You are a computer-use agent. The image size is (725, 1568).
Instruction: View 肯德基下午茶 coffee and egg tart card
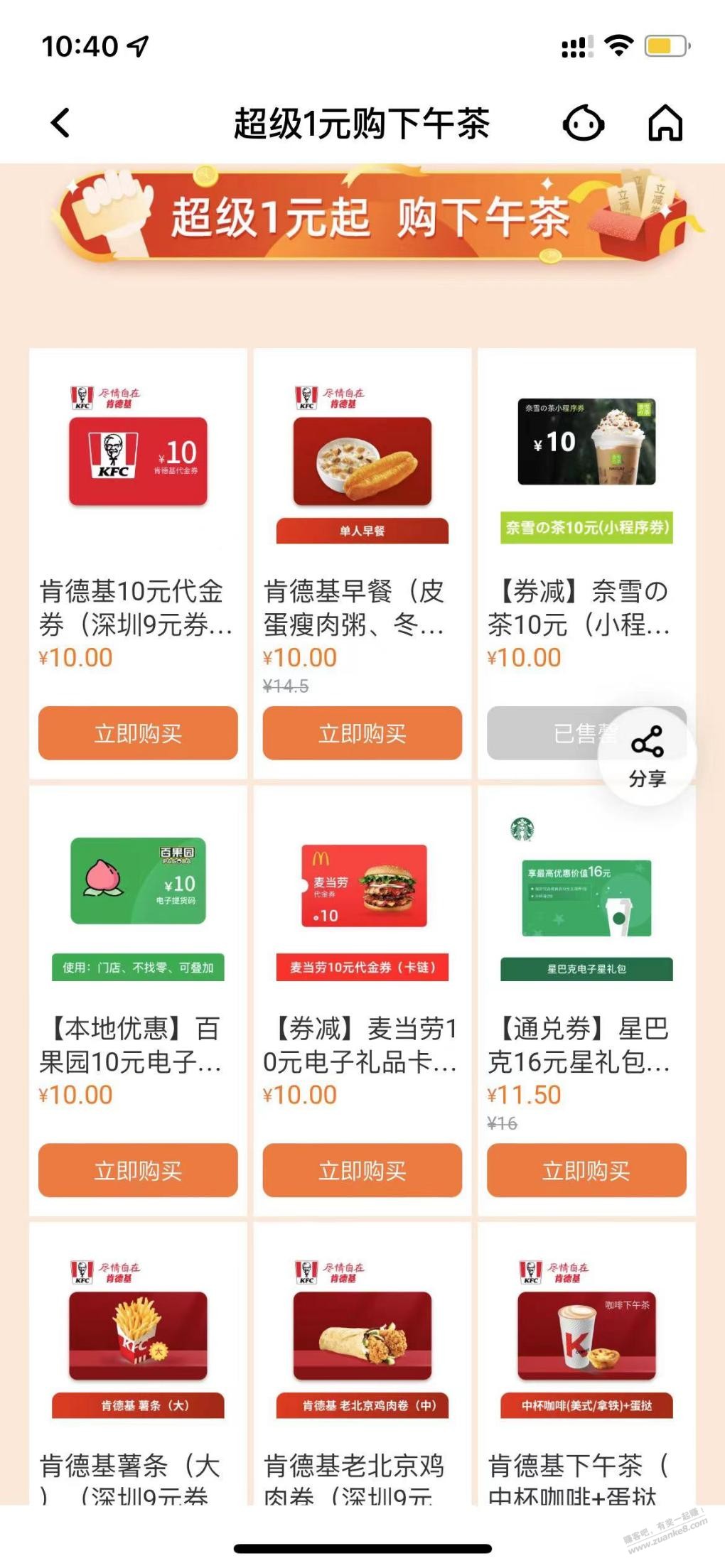(586, 1350)
